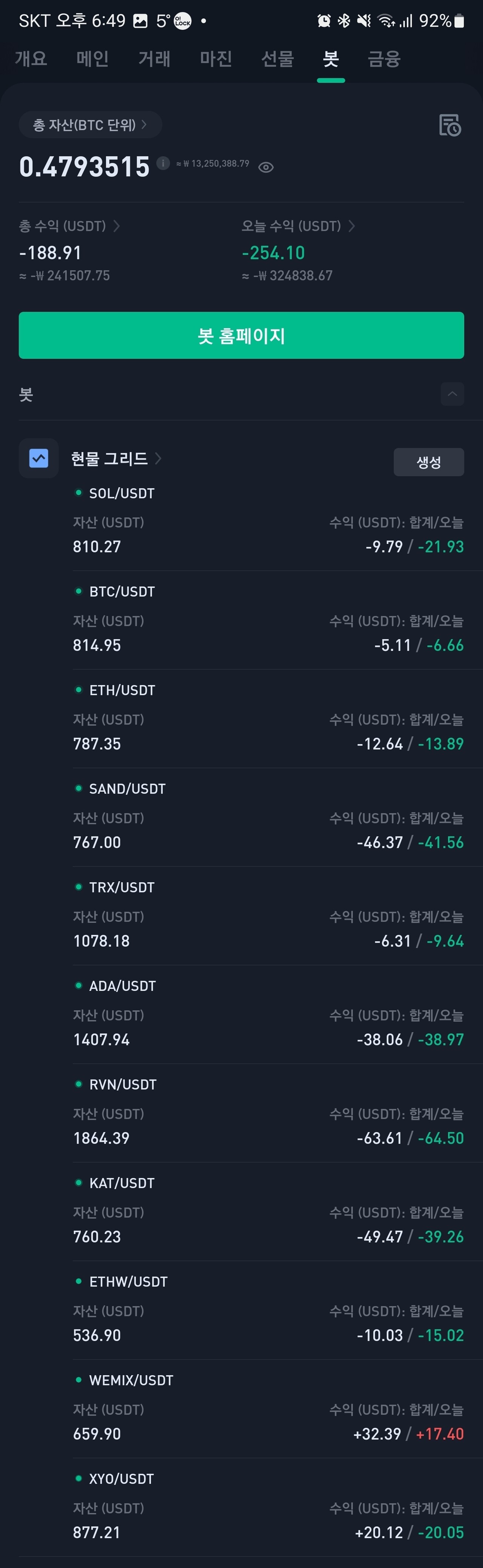Tap the 봇 홈페이지 button
The width and height of the screenshot is (483, 1568).
tap(241, 335)
